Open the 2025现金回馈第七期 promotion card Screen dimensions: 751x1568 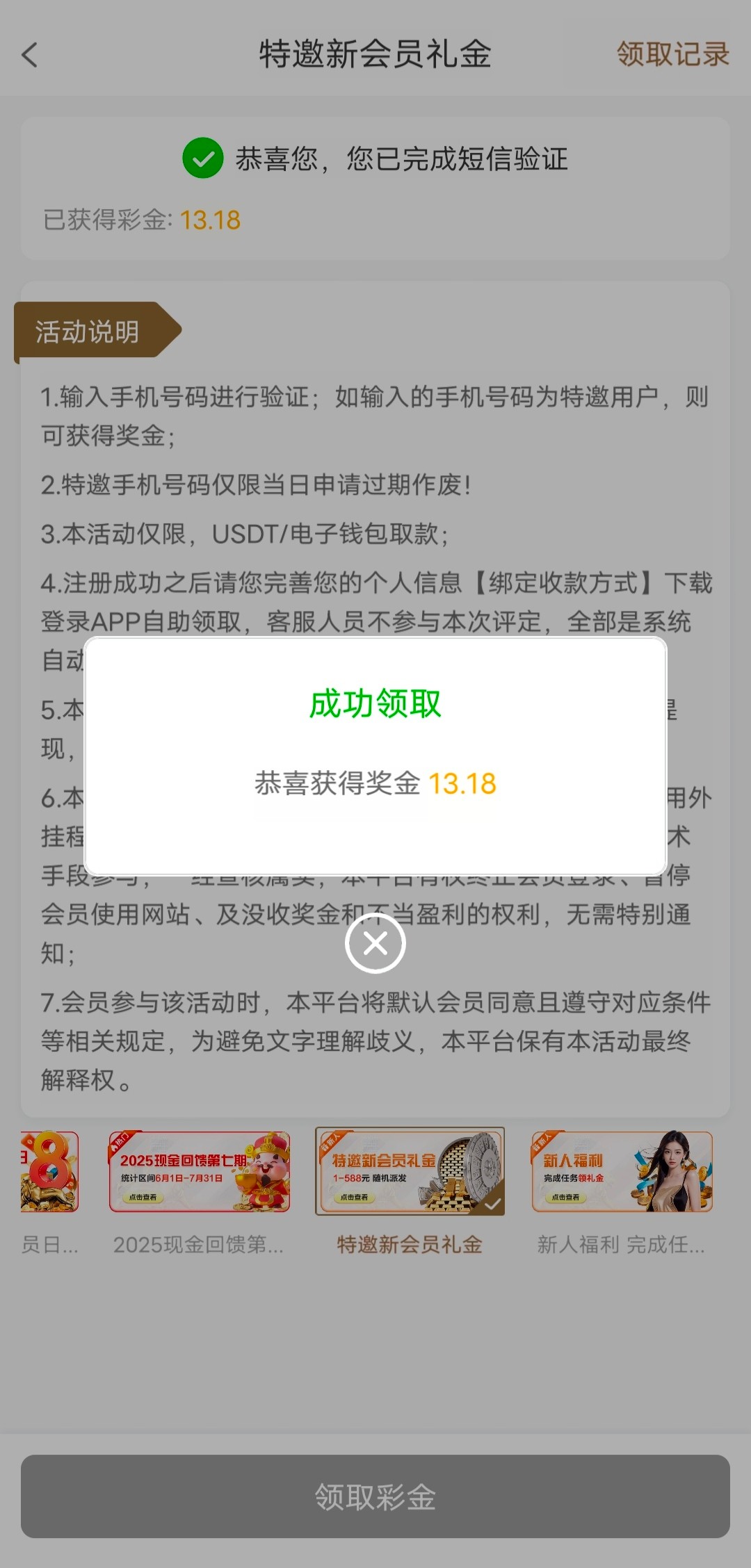(x=200, y=1171)
